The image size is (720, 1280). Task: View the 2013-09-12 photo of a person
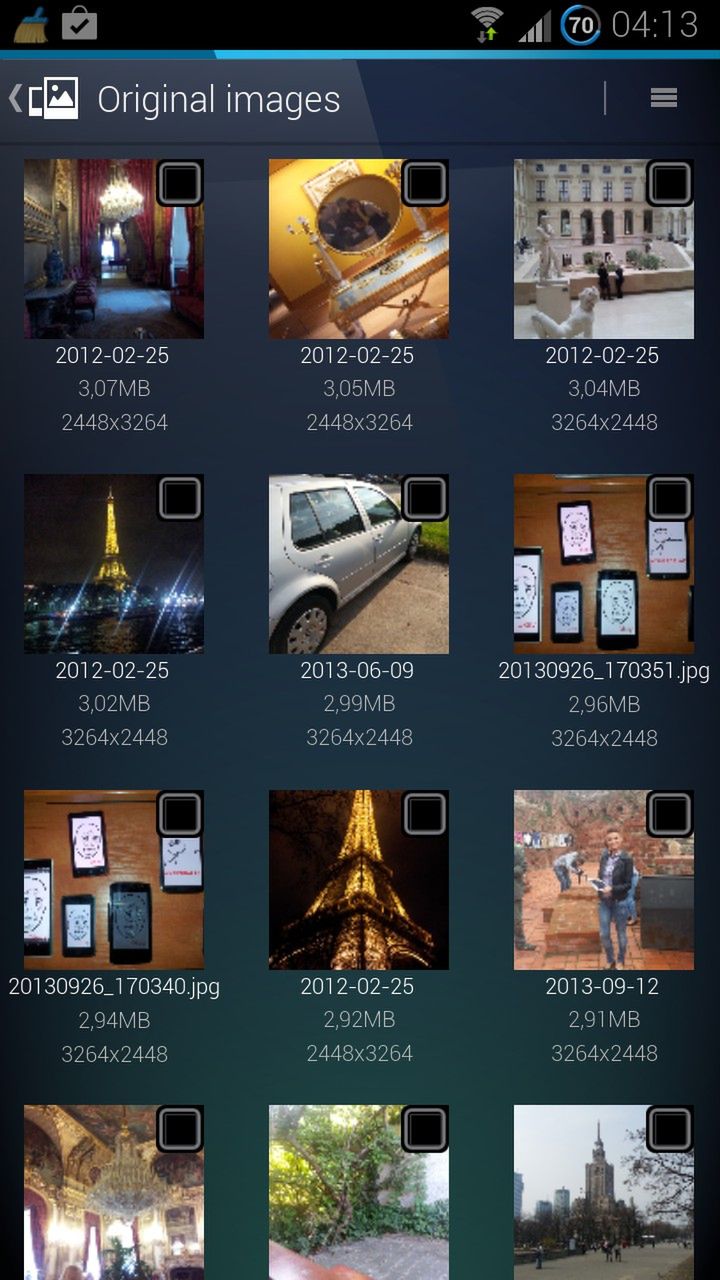pos(590,895)
